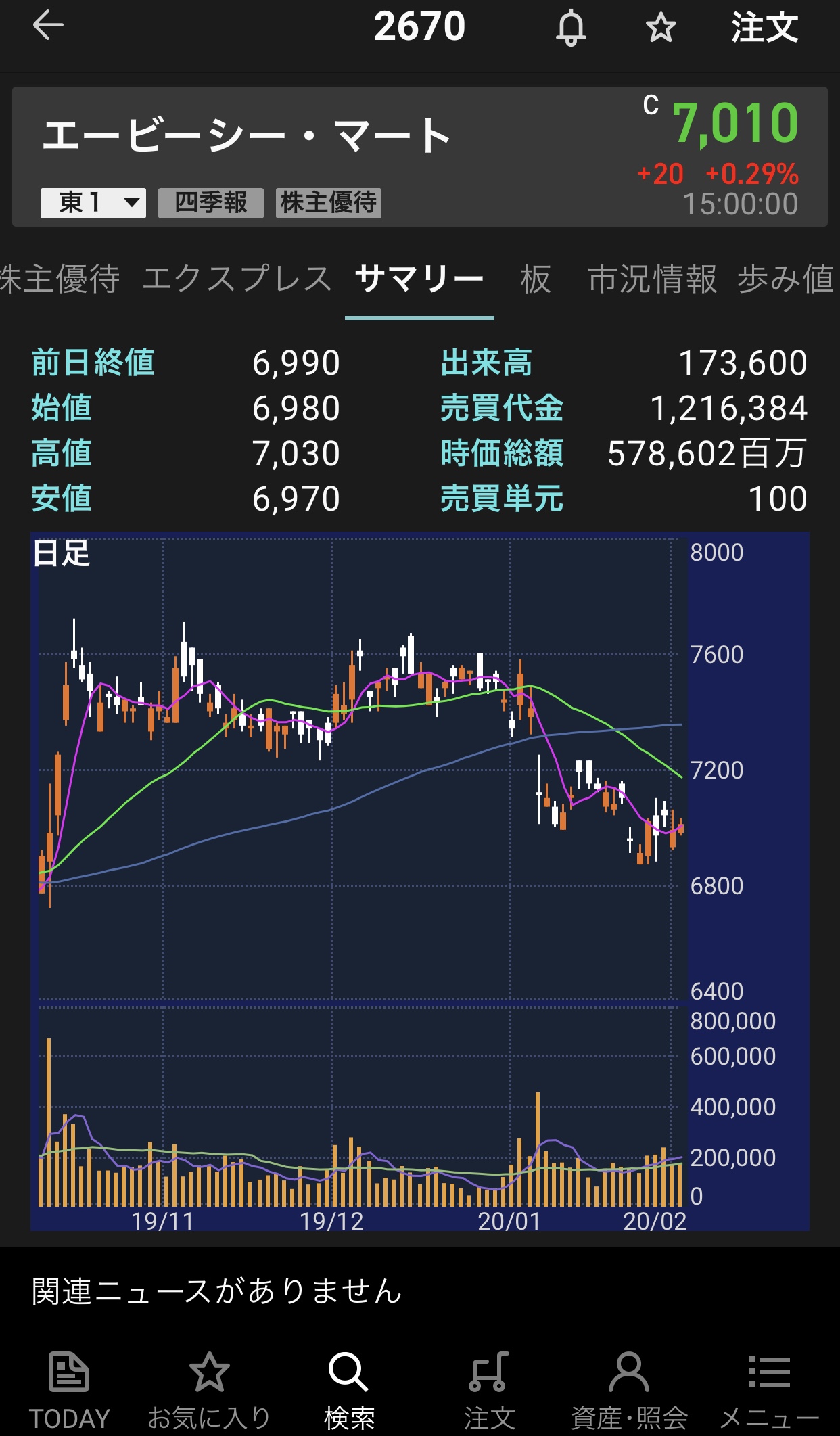Viewport: 840px width, 1436px height.
Task: Go to 資産・照会 section
Action: click(629, 1387)
